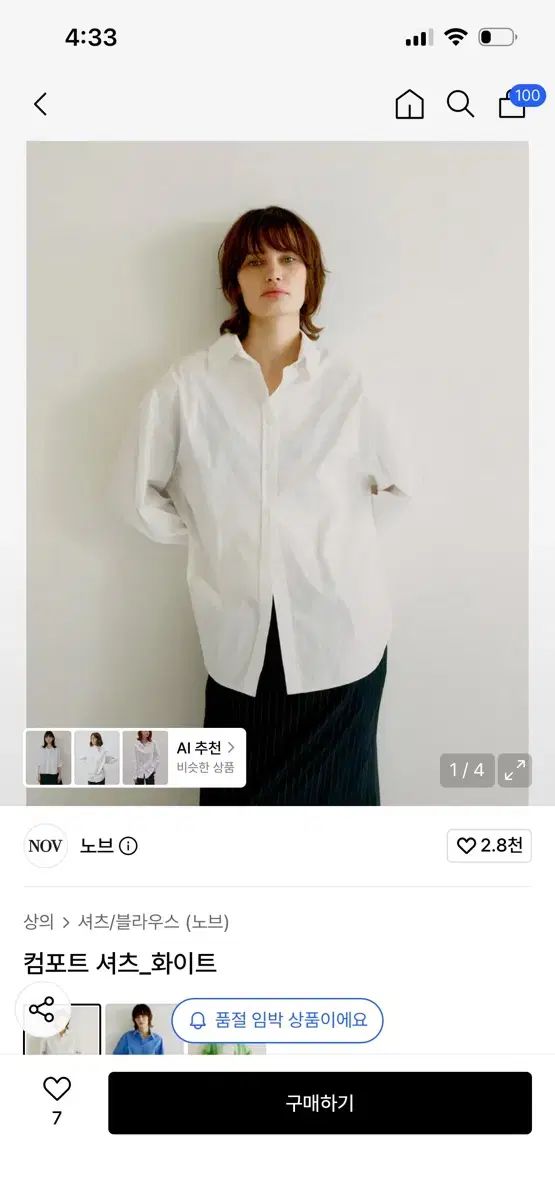Like the brand with 2.8천 heart

489,846
